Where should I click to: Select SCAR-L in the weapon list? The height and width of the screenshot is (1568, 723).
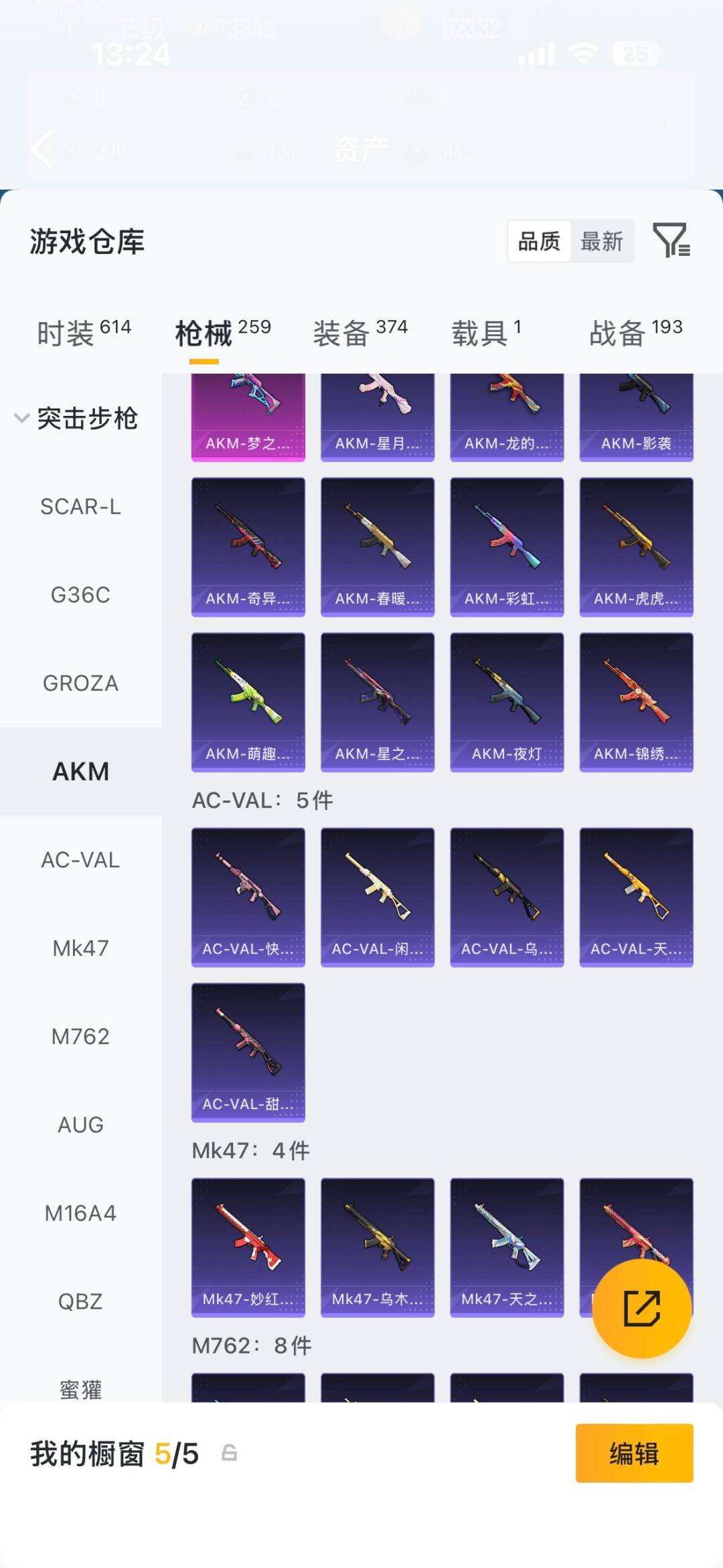(80, 507)
